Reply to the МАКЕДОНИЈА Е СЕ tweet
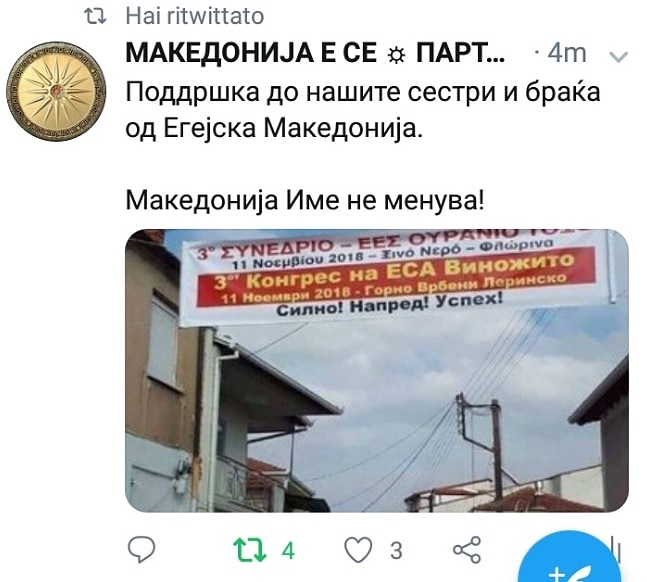Screen dimensions: 647x582 click(x=145, y=548)
